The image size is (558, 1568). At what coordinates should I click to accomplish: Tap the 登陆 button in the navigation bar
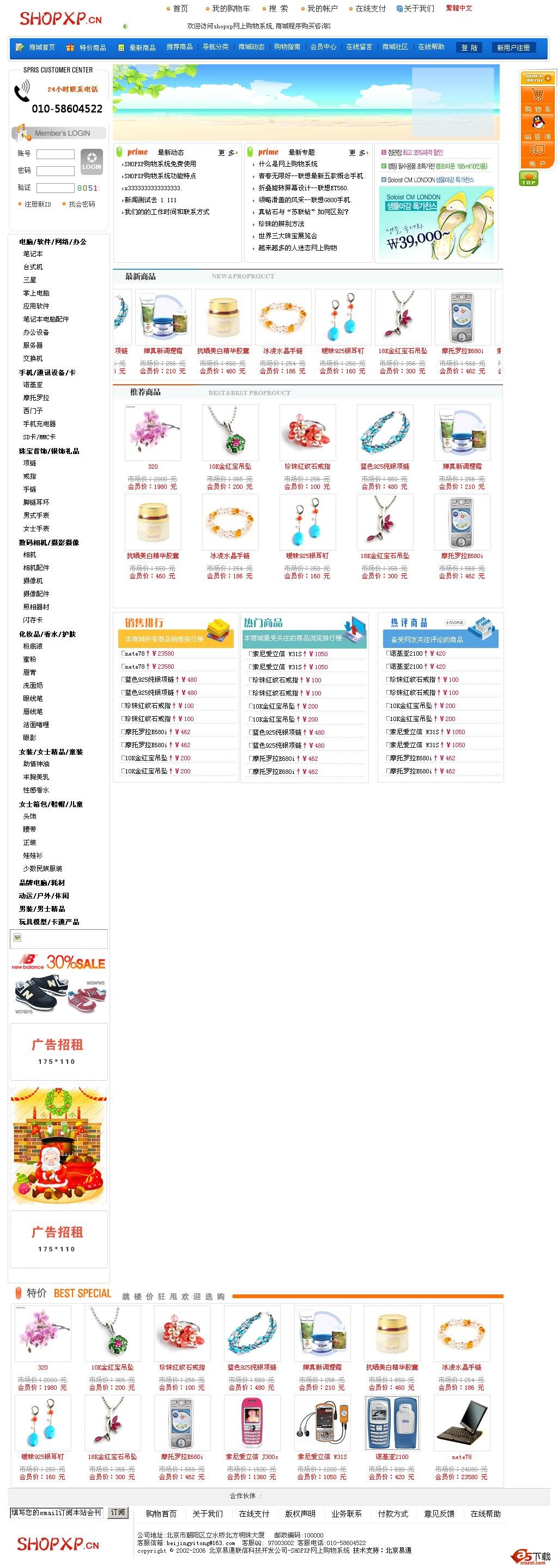pyautogui.click(x=469, y=47)
